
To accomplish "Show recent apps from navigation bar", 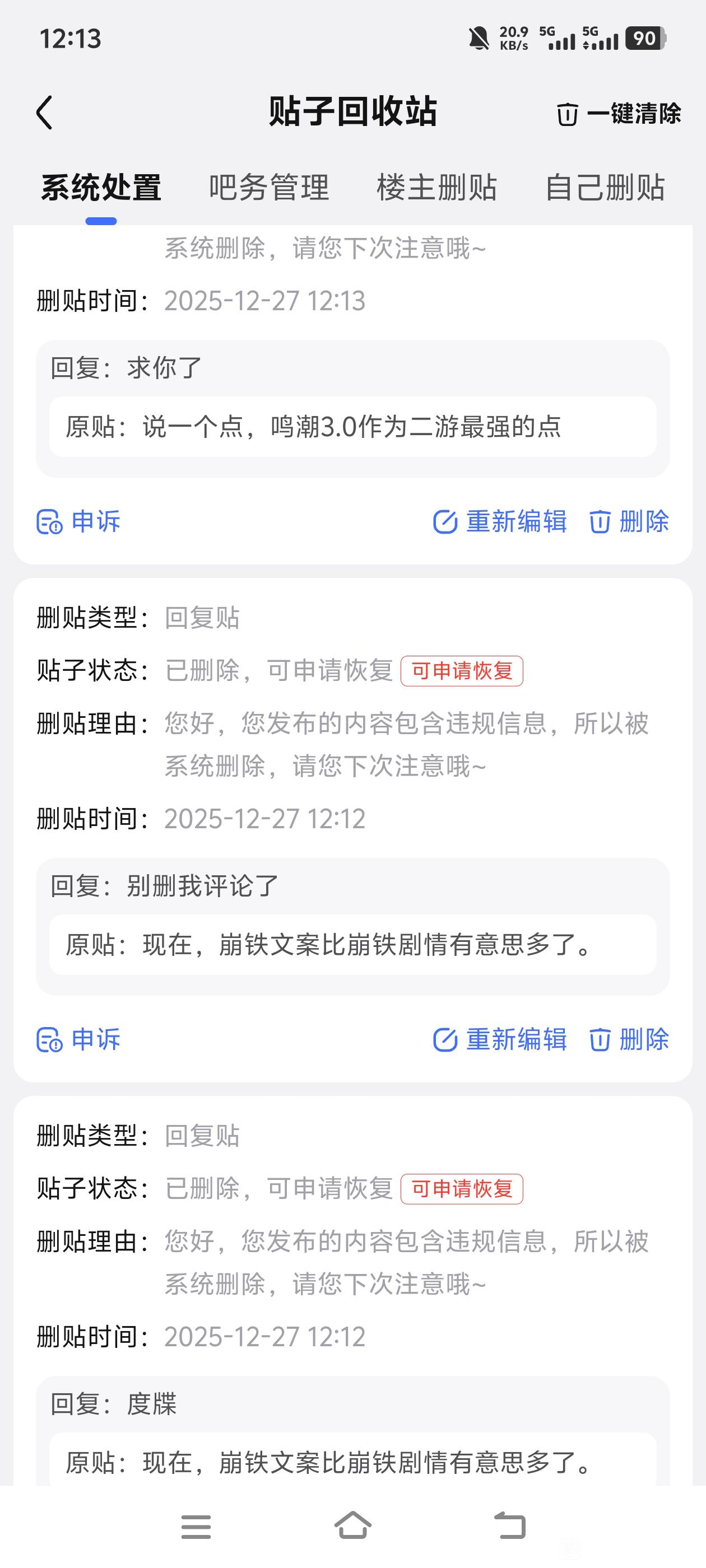I will click(x=196, y=1526).
